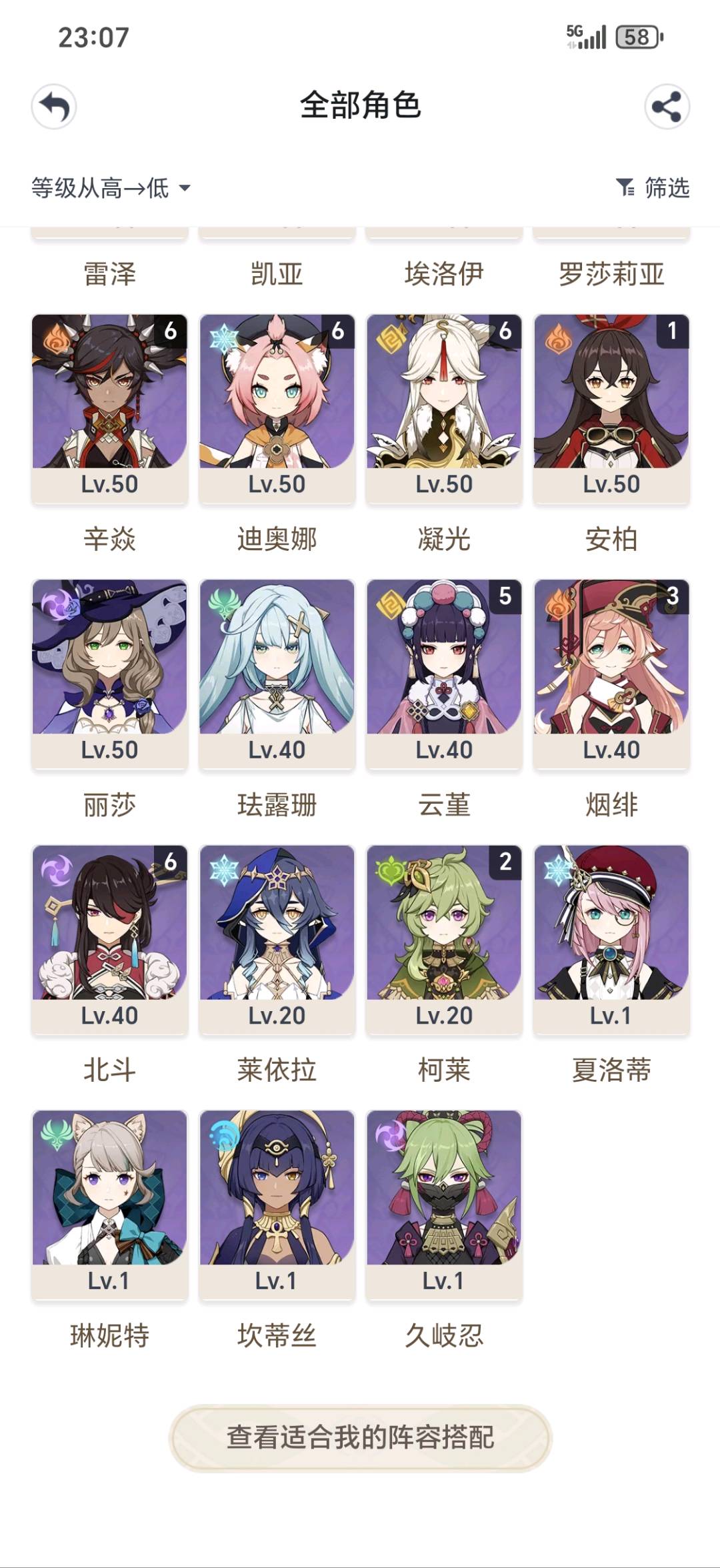Select the 莱依拉 character card
The image size is (720, 1568).
(277, 938)
